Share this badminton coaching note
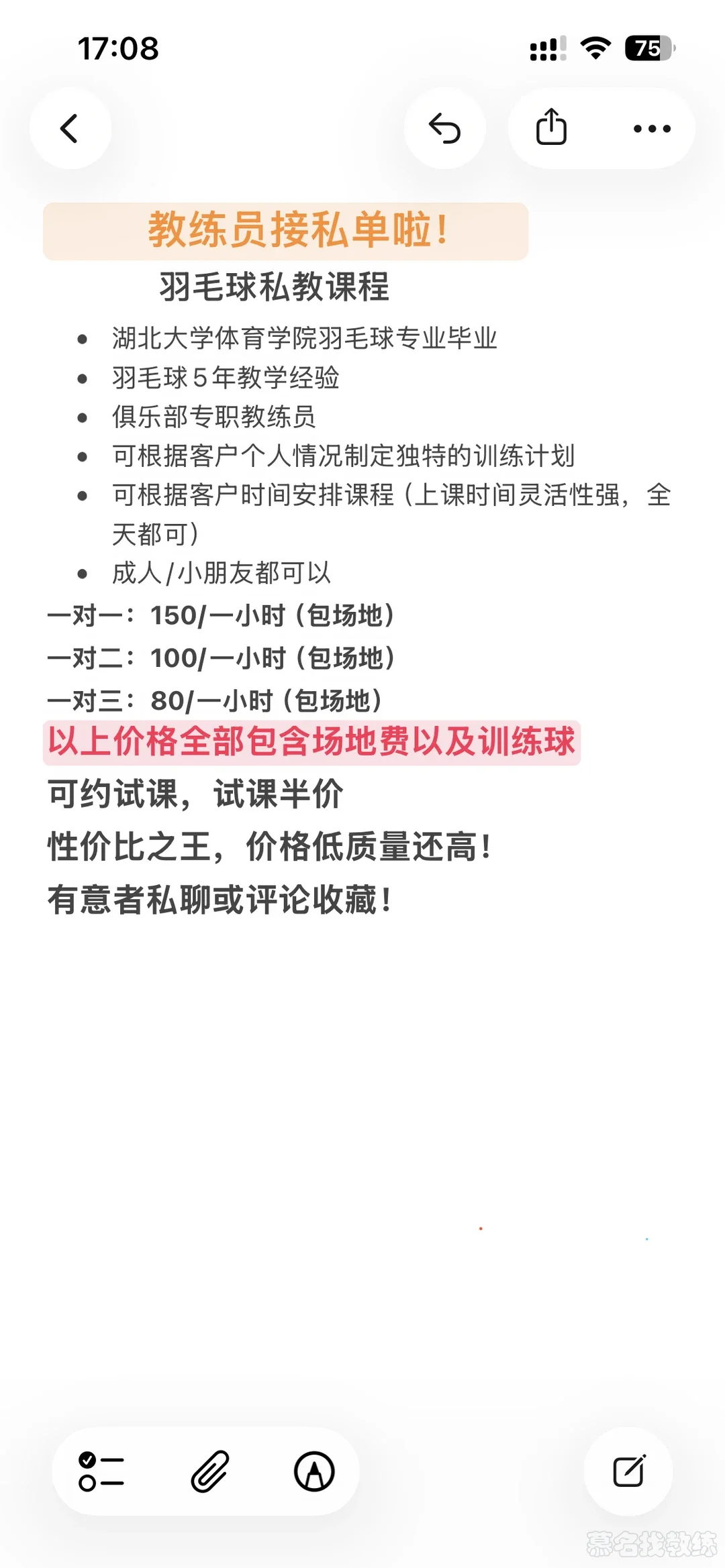 coord(551,127)
